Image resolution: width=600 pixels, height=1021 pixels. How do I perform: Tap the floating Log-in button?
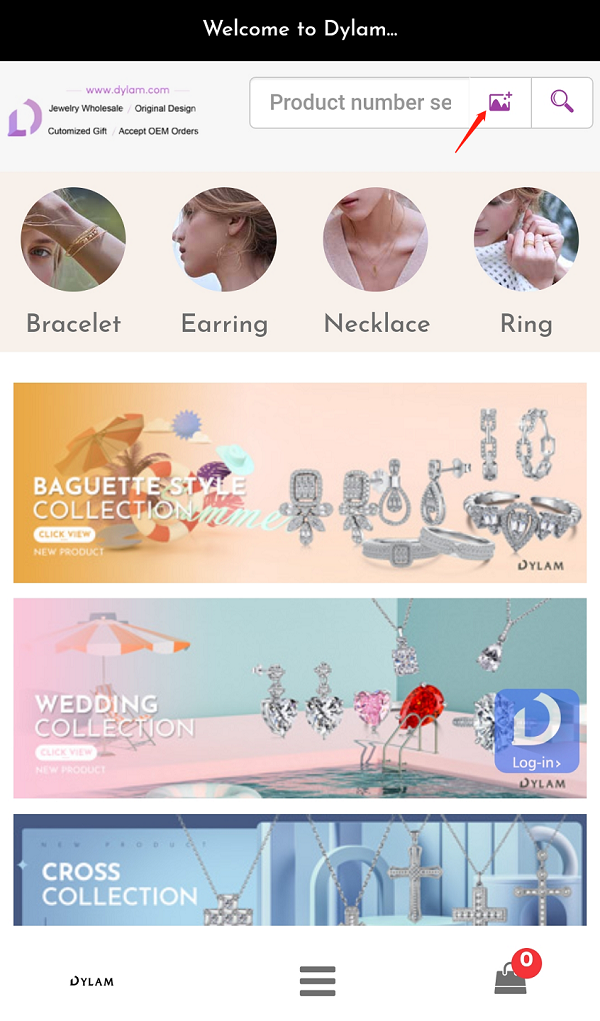pyautogui.click(x=537, y=731)
